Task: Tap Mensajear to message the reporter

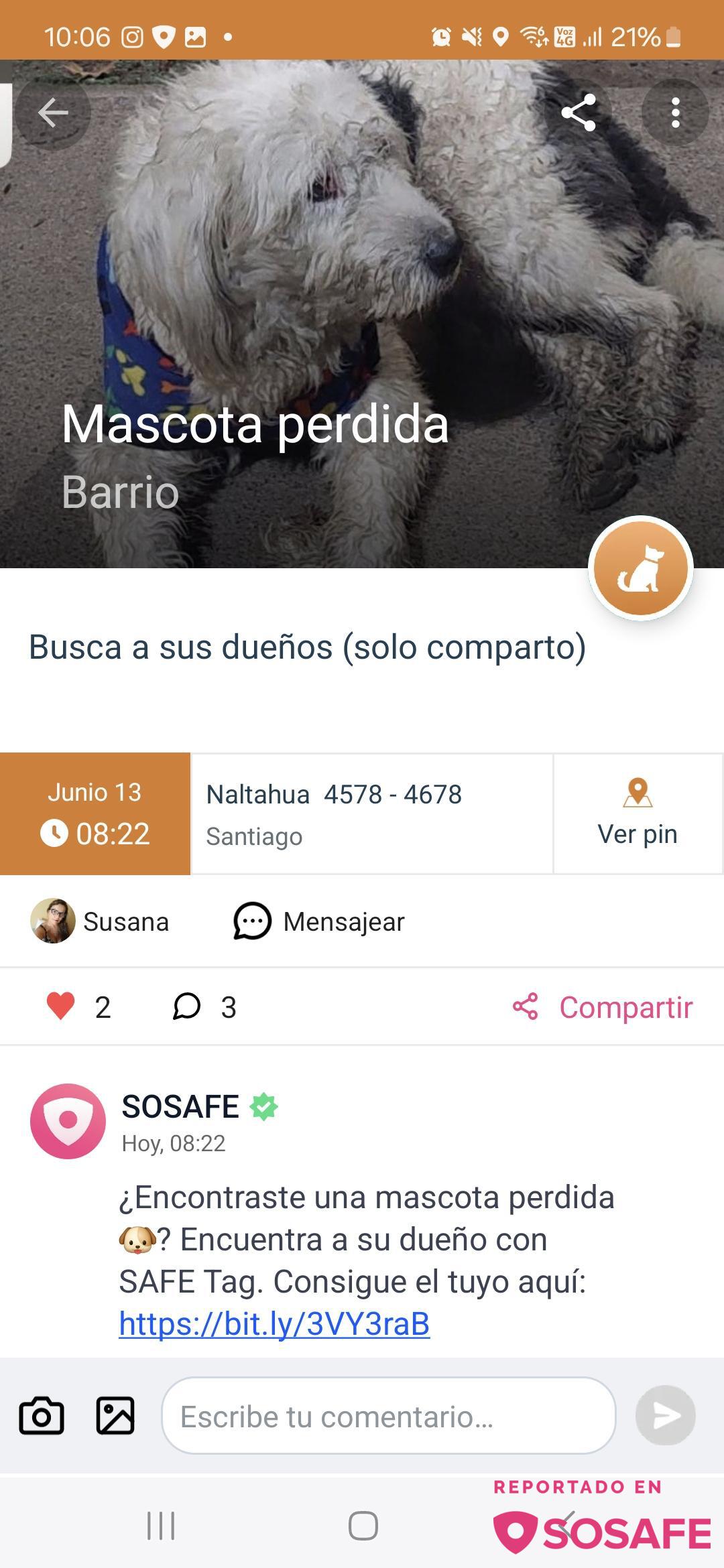Action: coord(319,921)
